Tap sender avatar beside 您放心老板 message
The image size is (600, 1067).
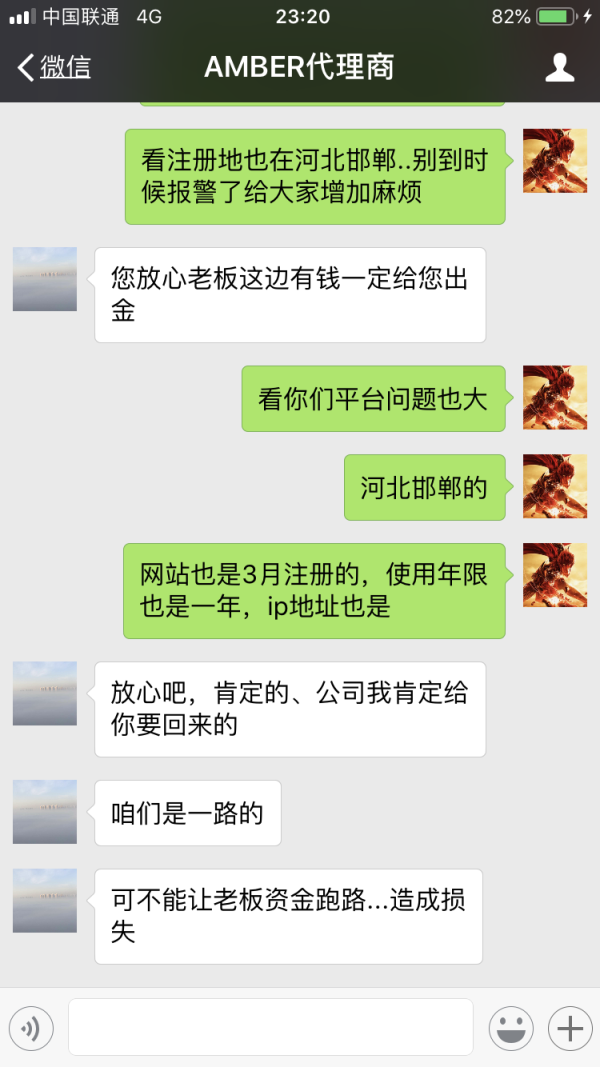[x=45, y=279]
